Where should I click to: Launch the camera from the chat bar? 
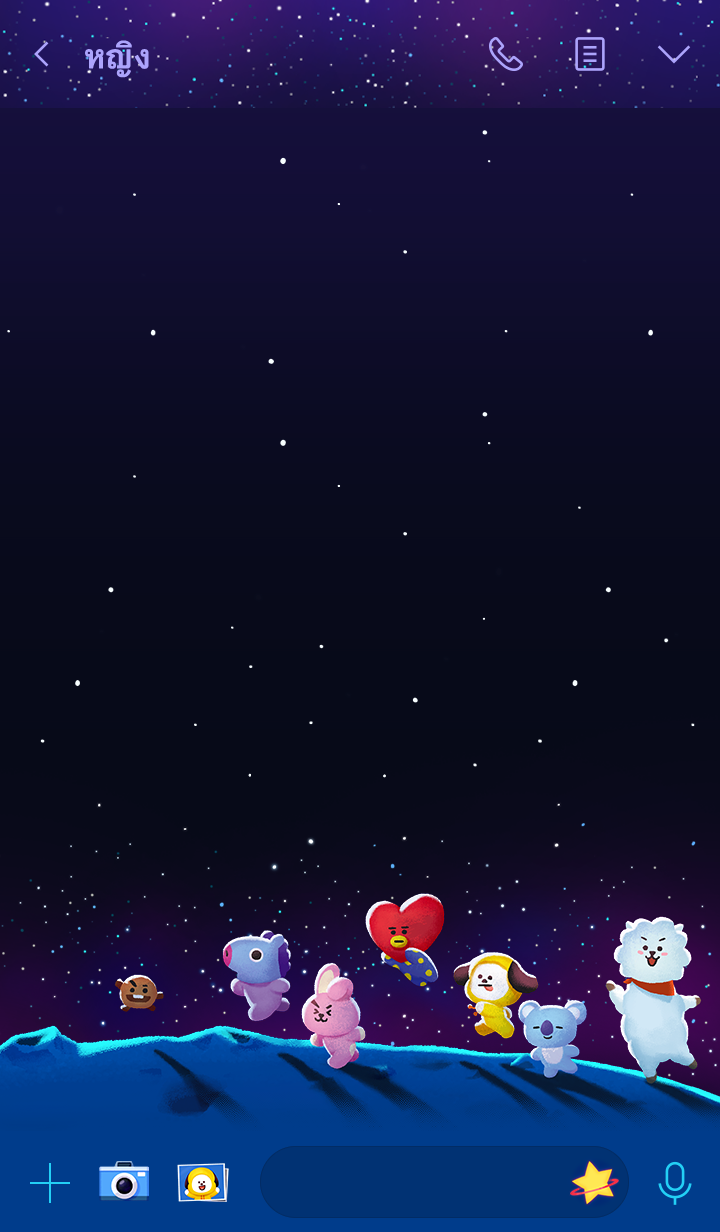[124, 1182]
